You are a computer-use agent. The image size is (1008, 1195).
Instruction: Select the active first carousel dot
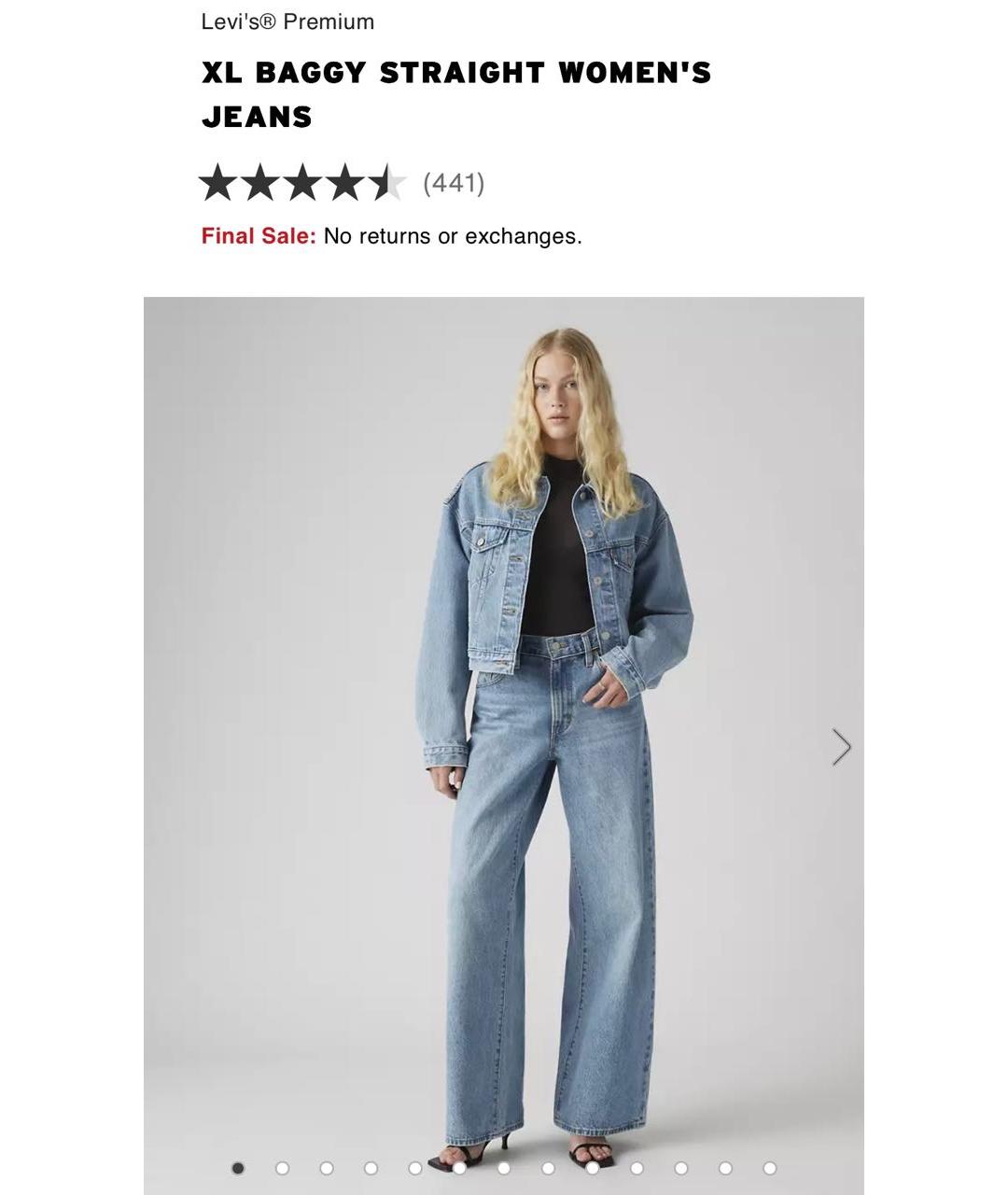[236, 1168]
